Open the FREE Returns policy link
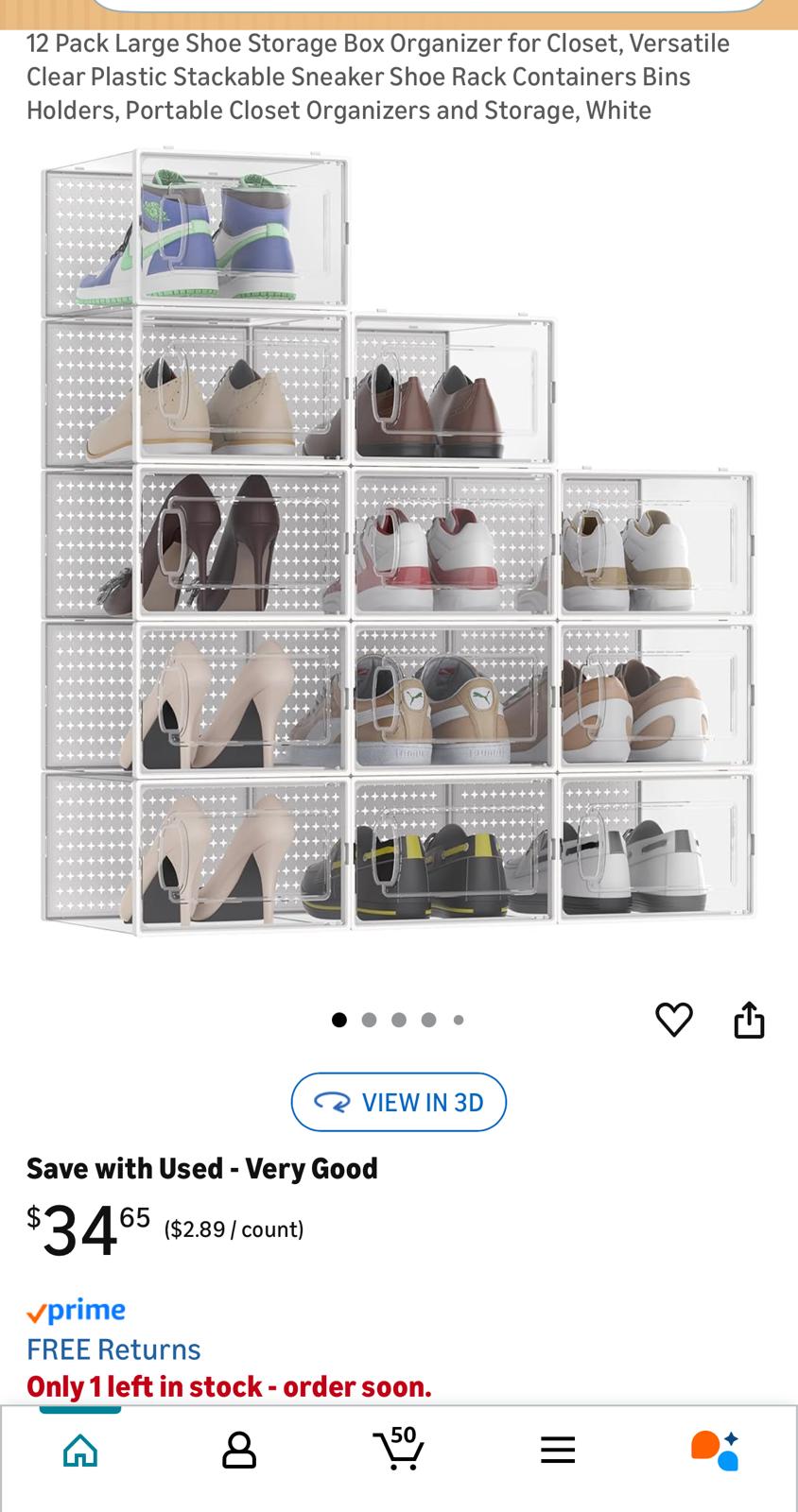The image size is (798, 1512). [x=113, y=1349]
